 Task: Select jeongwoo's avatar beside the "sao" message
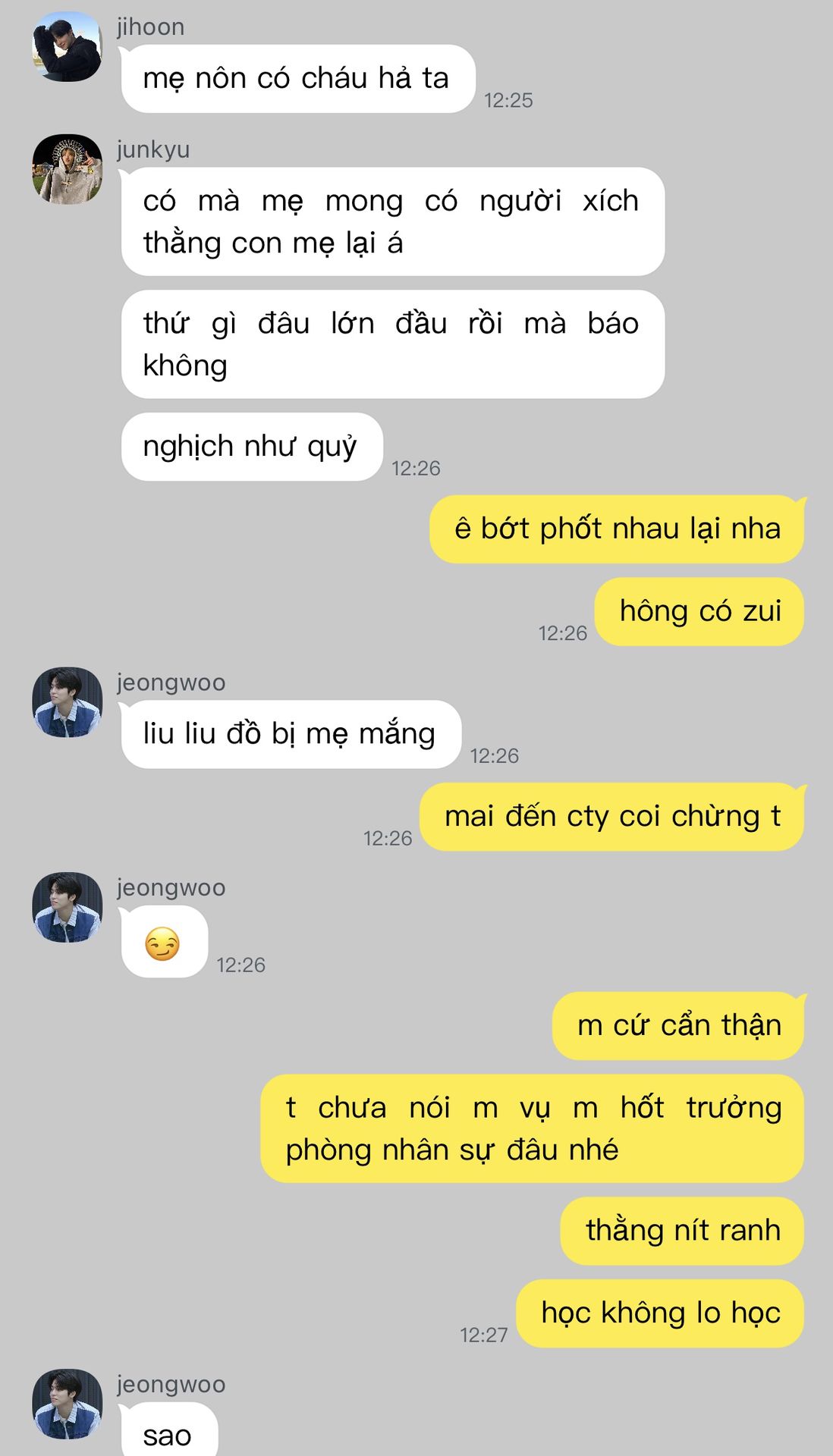click(x=67, y=1404)
